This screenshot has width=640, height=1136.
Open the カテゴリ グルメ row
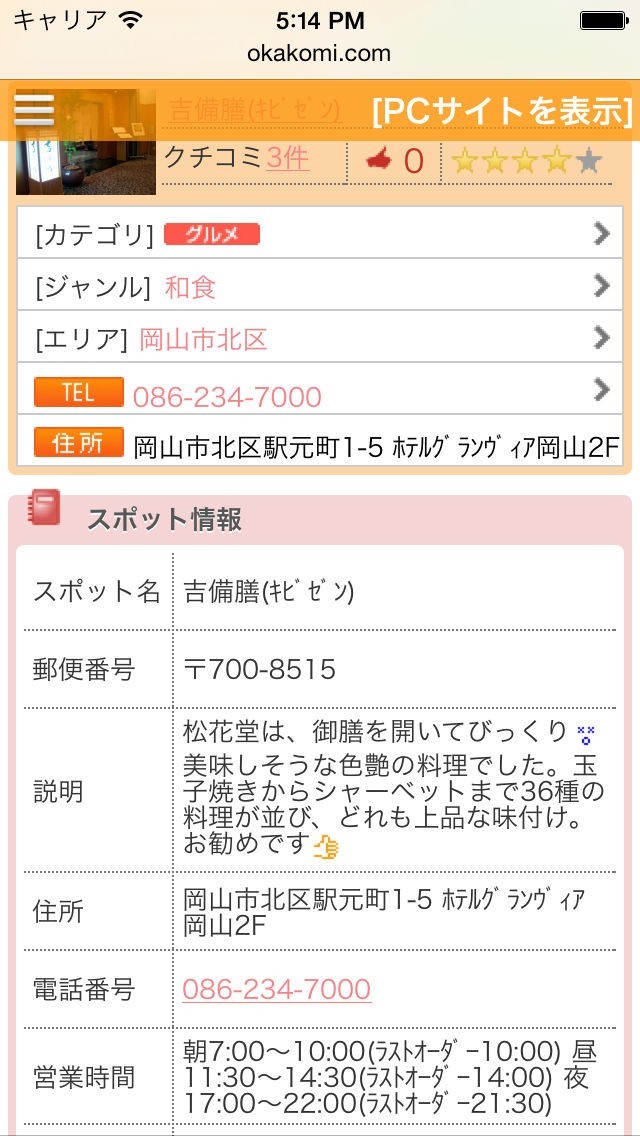pyautogui.click(x=320, y=235)
